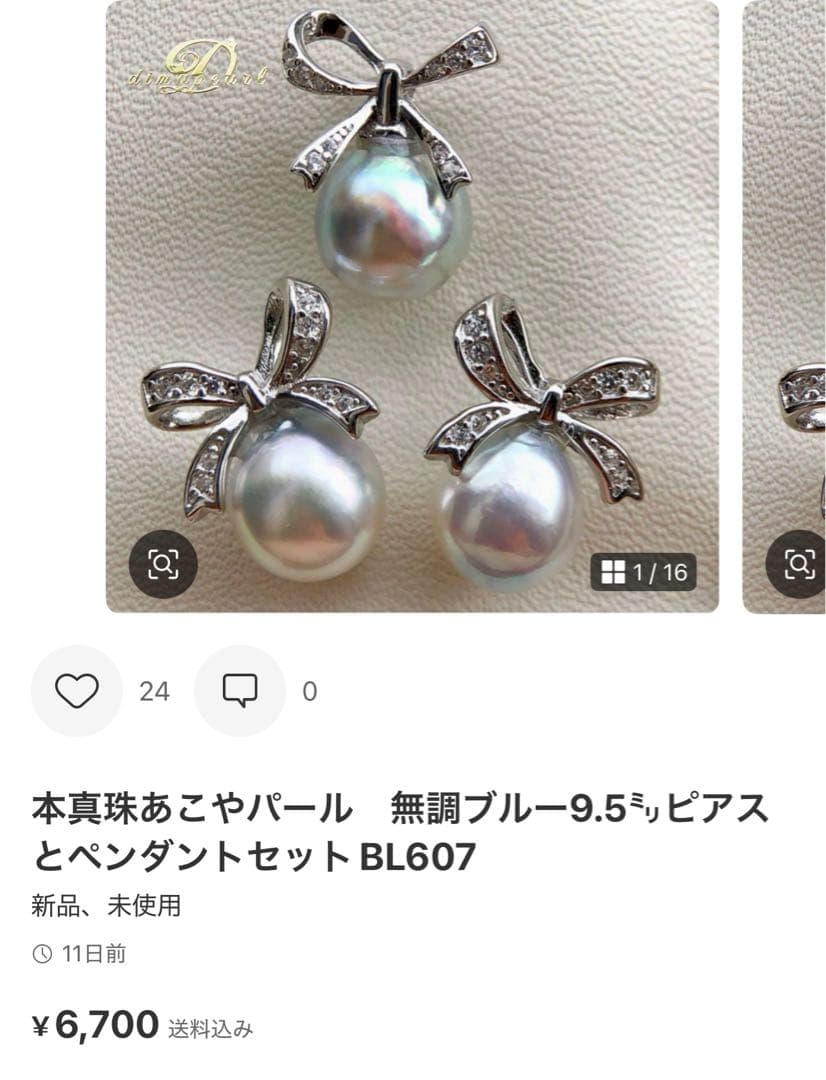Click the clock icon beside 11日前
Image resolution: width=826 pixels, height=1080 pixels.
[44, 955]
